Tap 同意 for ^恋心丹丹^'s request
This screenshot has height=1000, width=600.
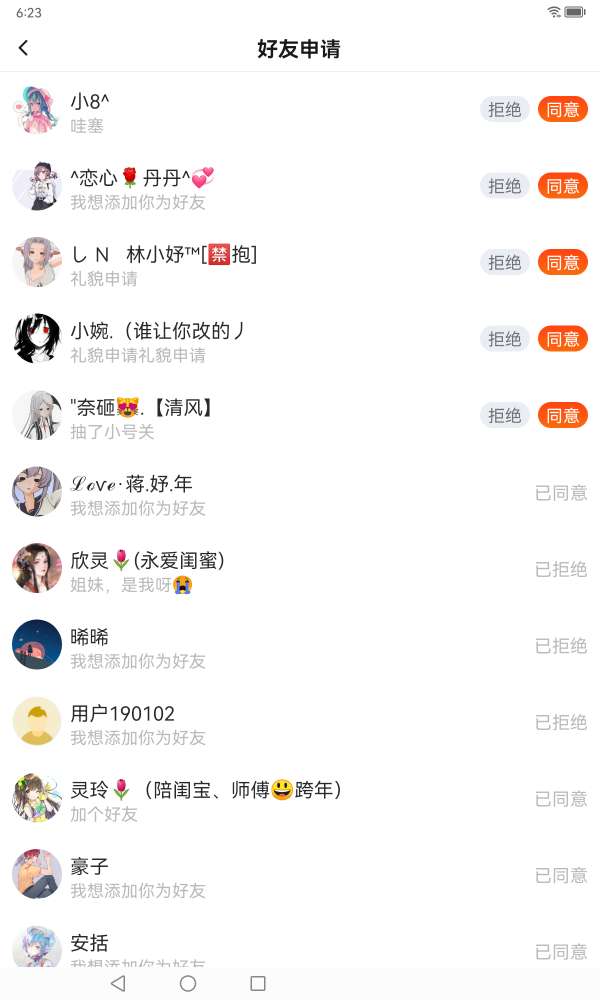click(x=562, y=186)
